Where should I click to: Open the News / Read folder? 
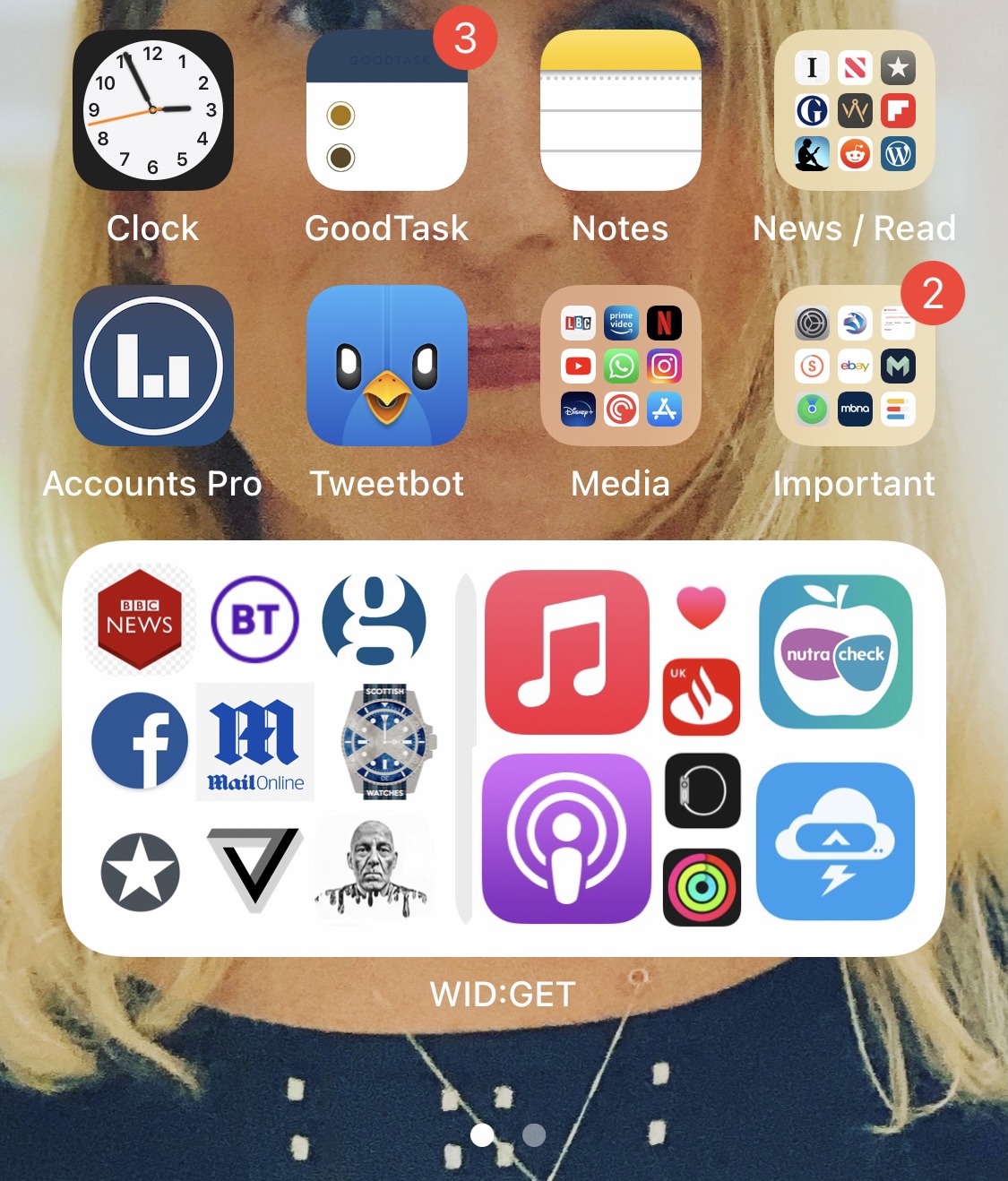(x=854, y=110)
